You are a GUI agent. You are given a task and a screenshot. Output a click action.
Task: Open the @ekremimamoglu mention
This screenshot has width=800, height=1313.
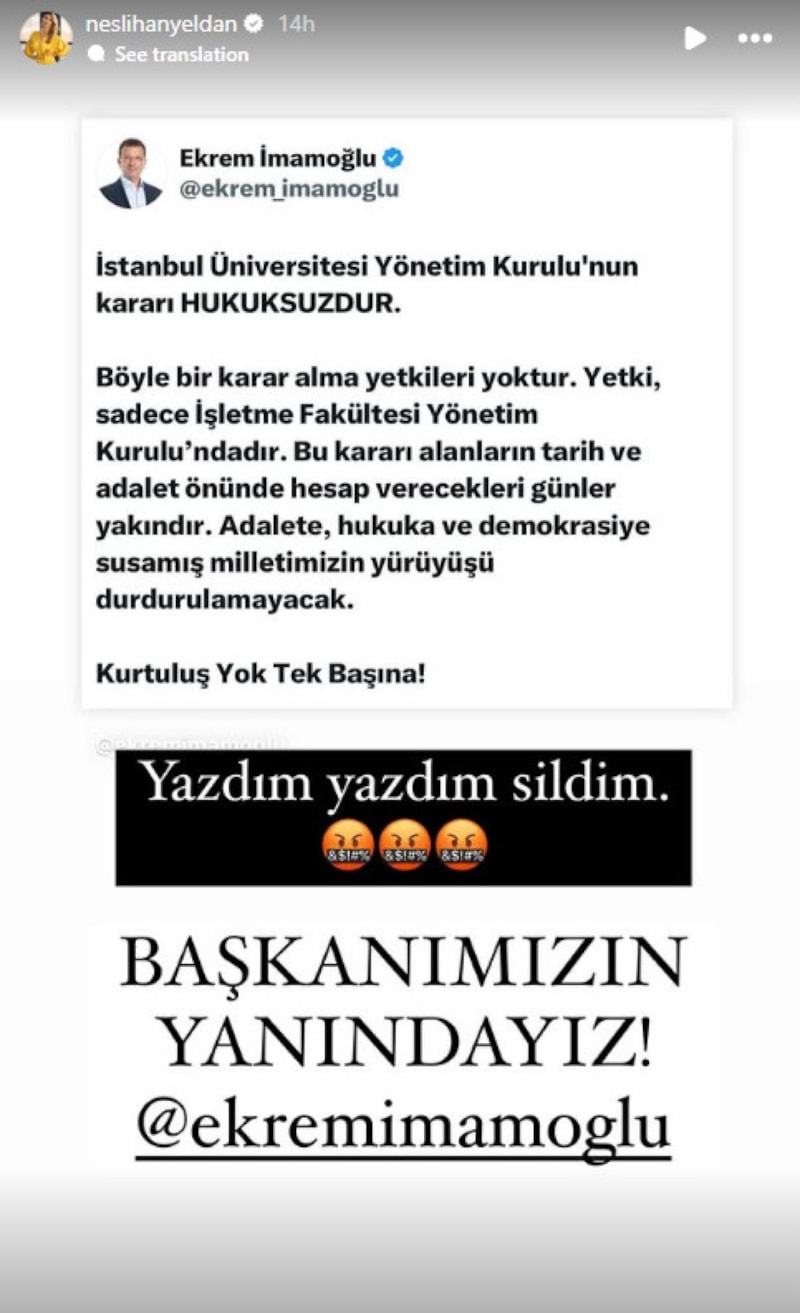click(x=402, y=1125)
